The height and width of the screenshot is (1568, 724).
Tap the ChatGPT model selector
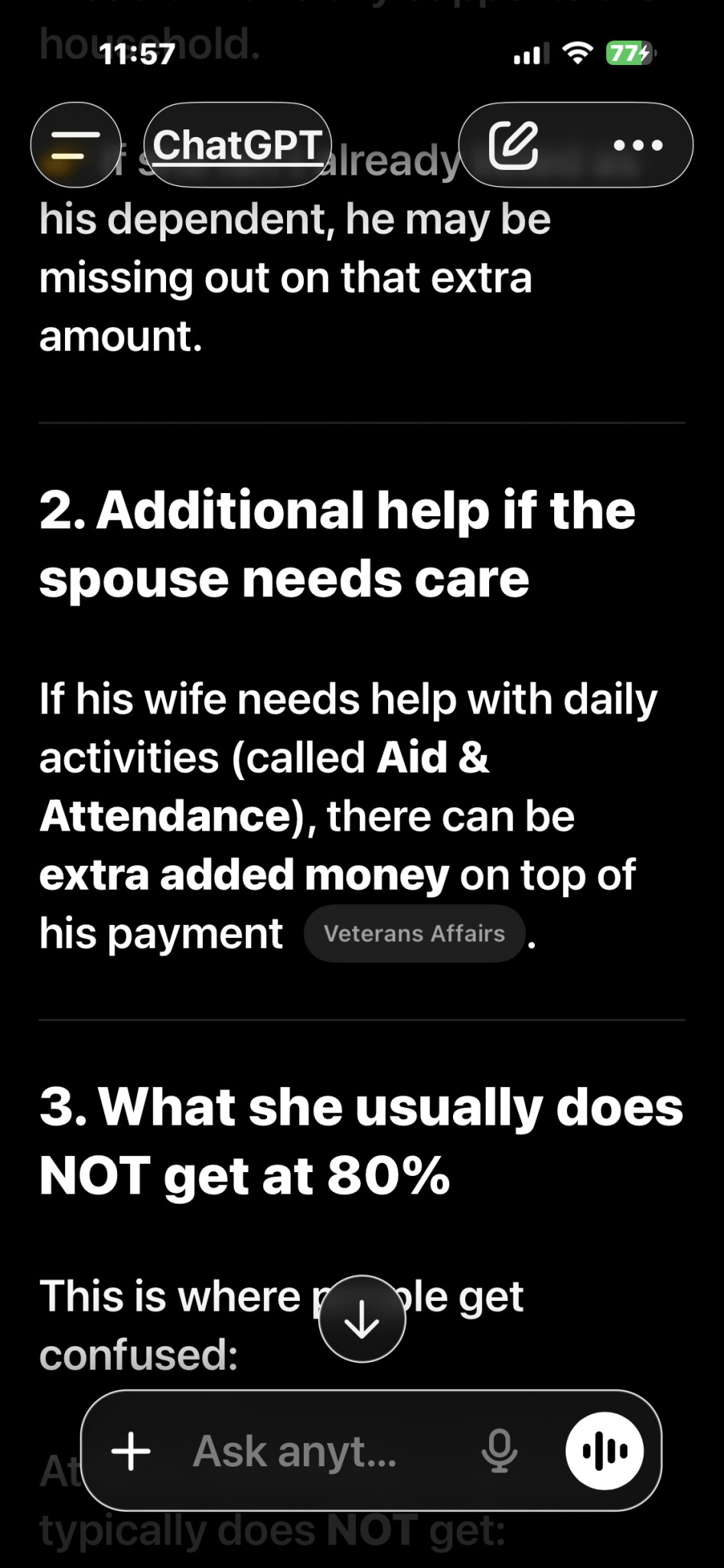point(237,145)
